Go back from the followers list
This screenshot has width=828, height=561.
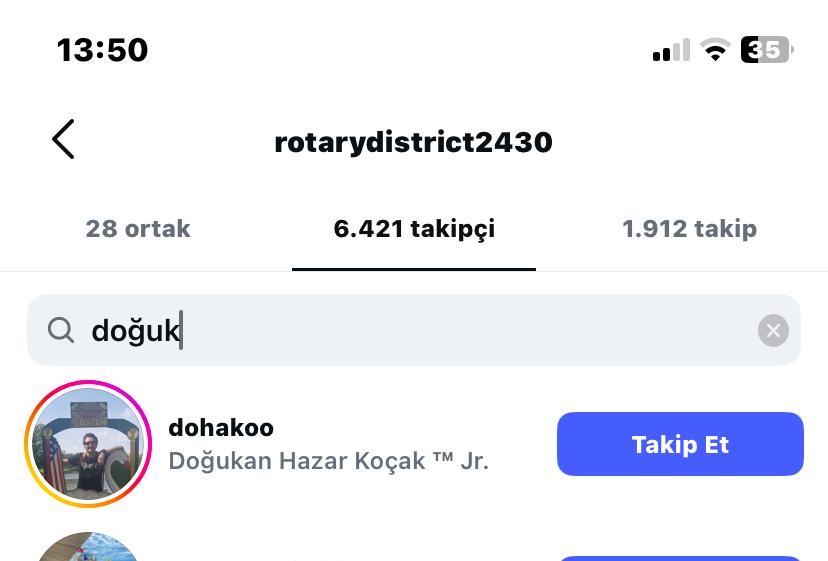tap(63, 140)
